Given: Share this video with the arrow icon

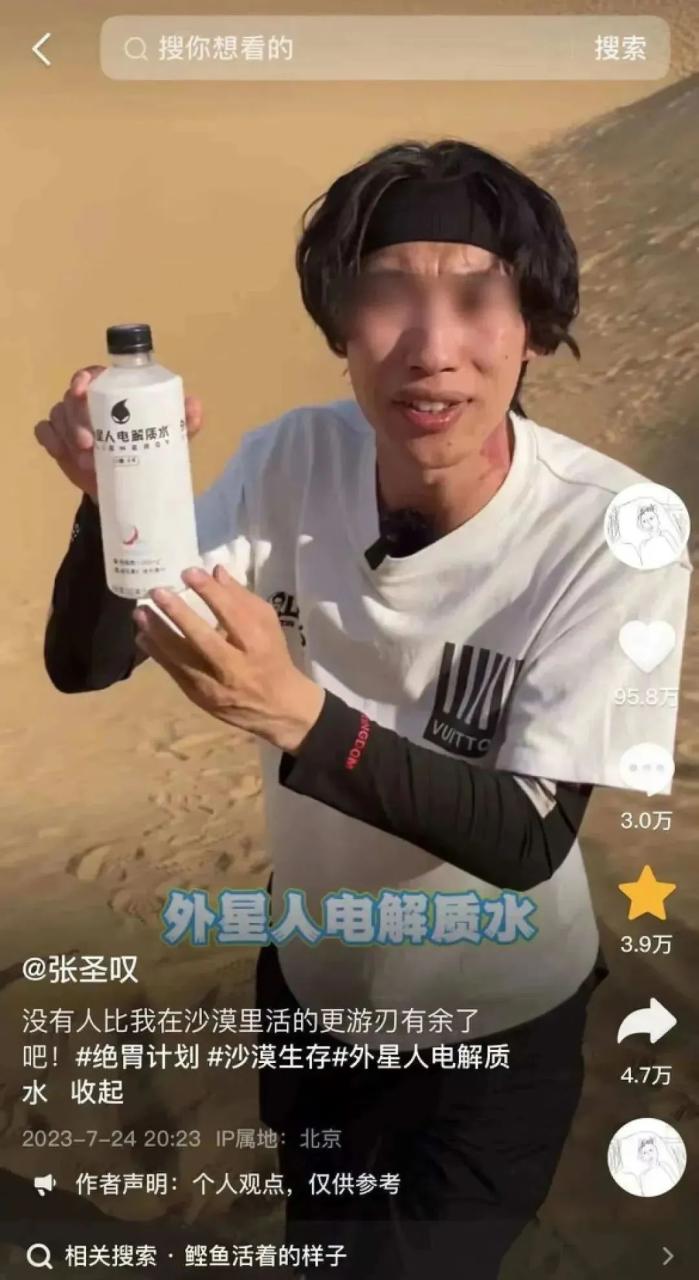Looking at the screenshot, I should click(646, 1021).
